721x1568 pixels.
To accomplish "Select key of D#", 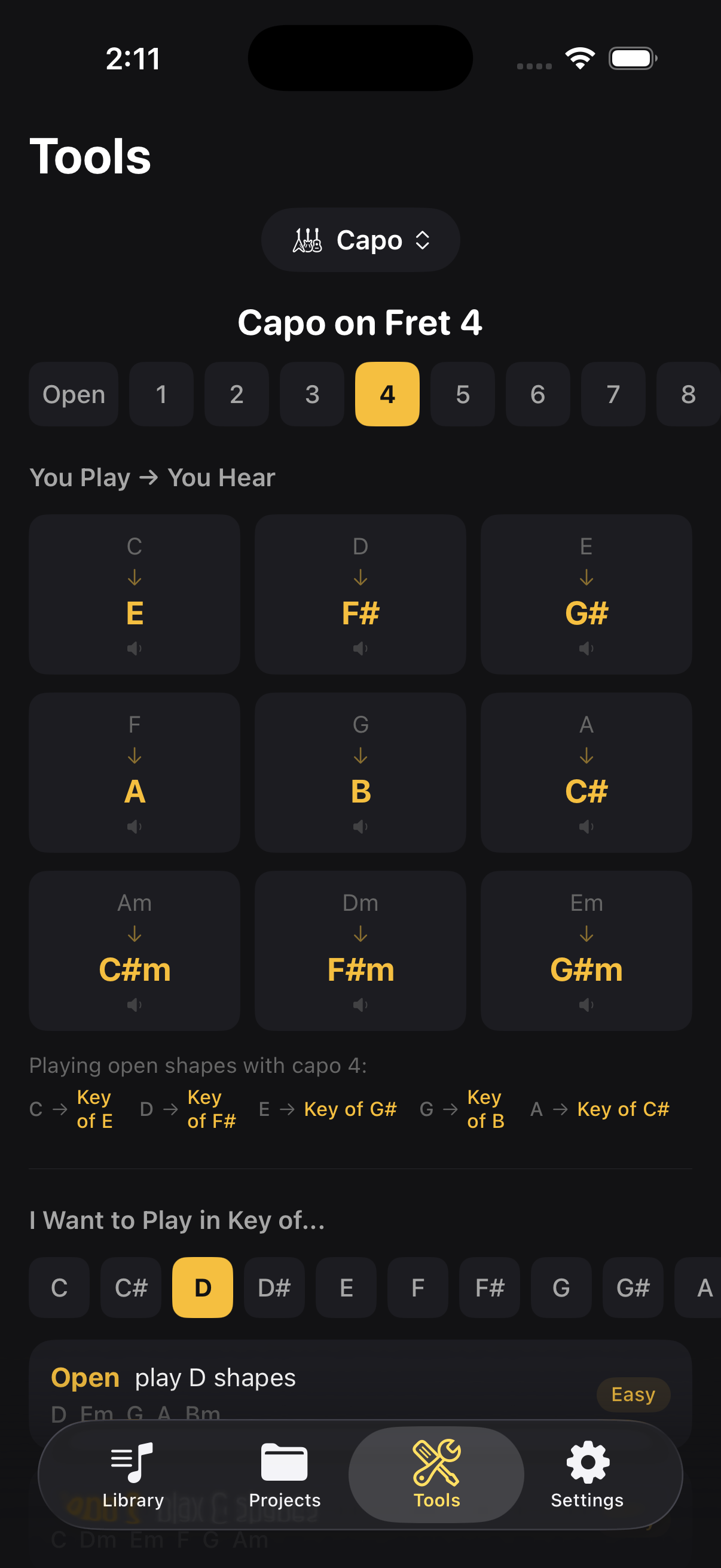I will pyautogui.click(x=274, y=1288).
